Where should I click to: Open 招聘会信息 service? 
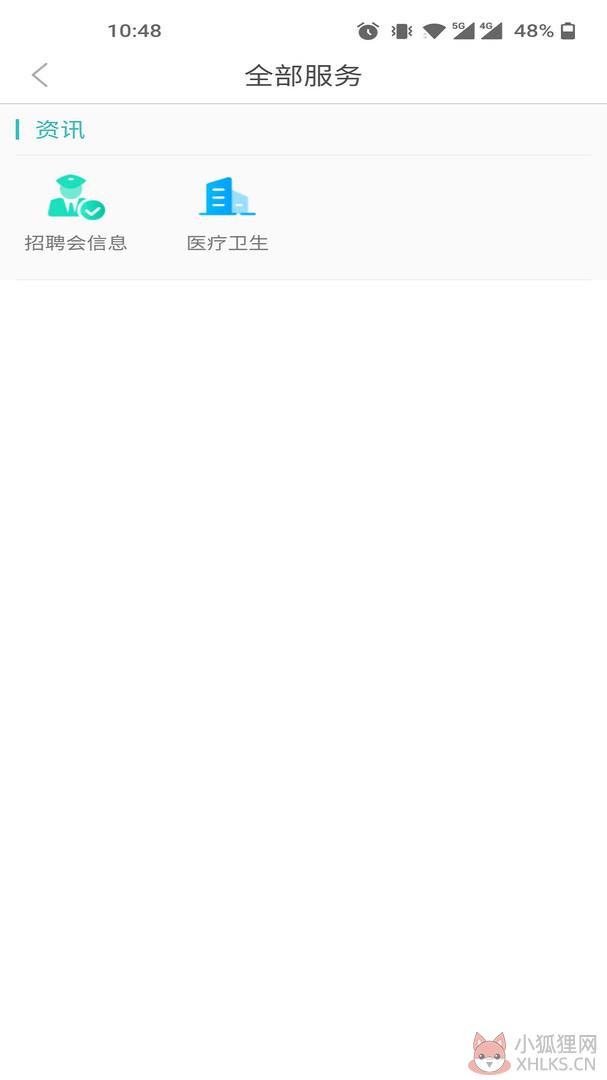[x=76, y=214]
